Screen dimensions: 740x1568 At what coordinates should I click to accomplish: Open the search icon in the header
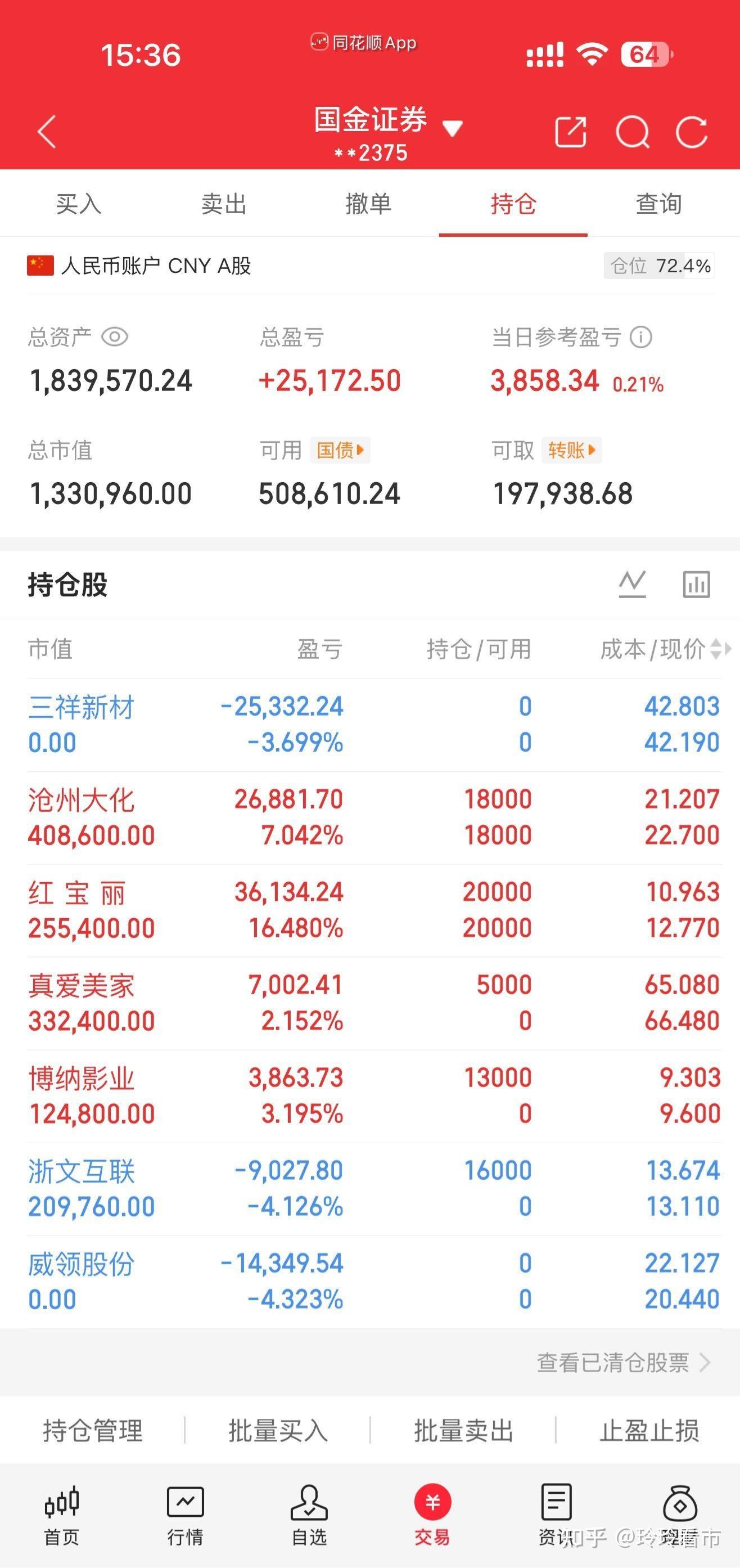[632, 132]
